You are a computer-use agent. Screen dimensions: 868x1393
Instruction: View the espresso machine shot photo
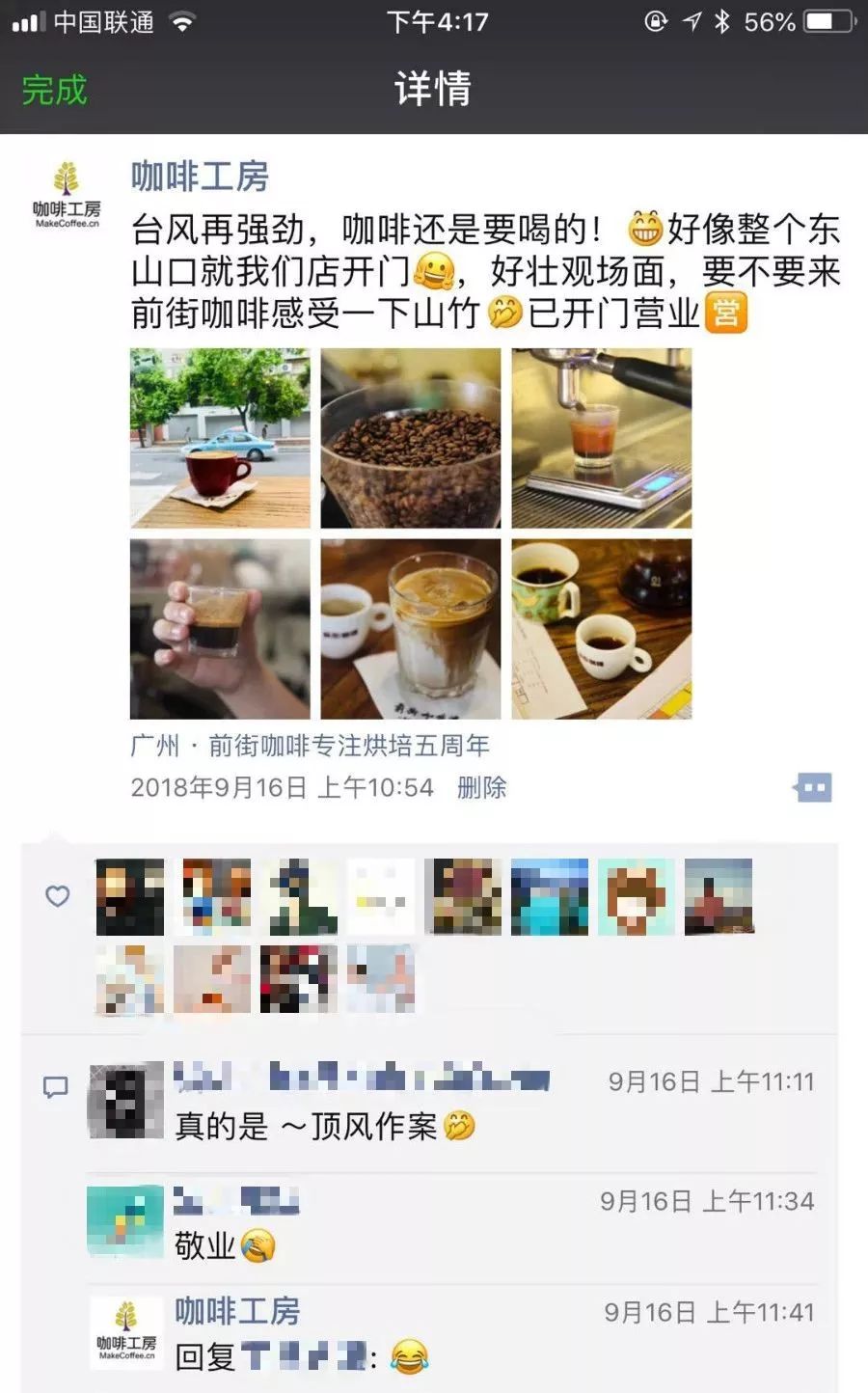[602, 438]
